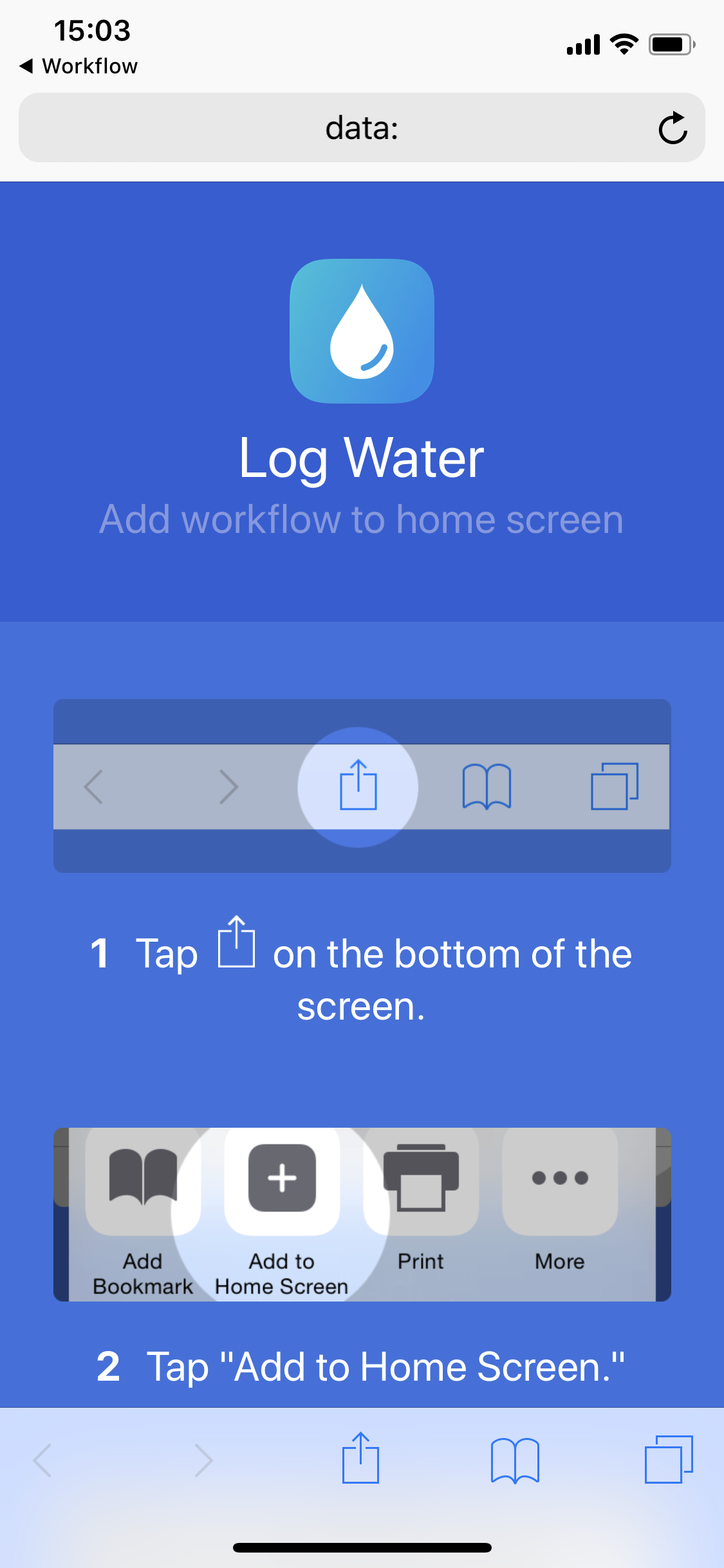Return to the Workflow app
This screenshot has height=1568, width=724.
[79, 66]
